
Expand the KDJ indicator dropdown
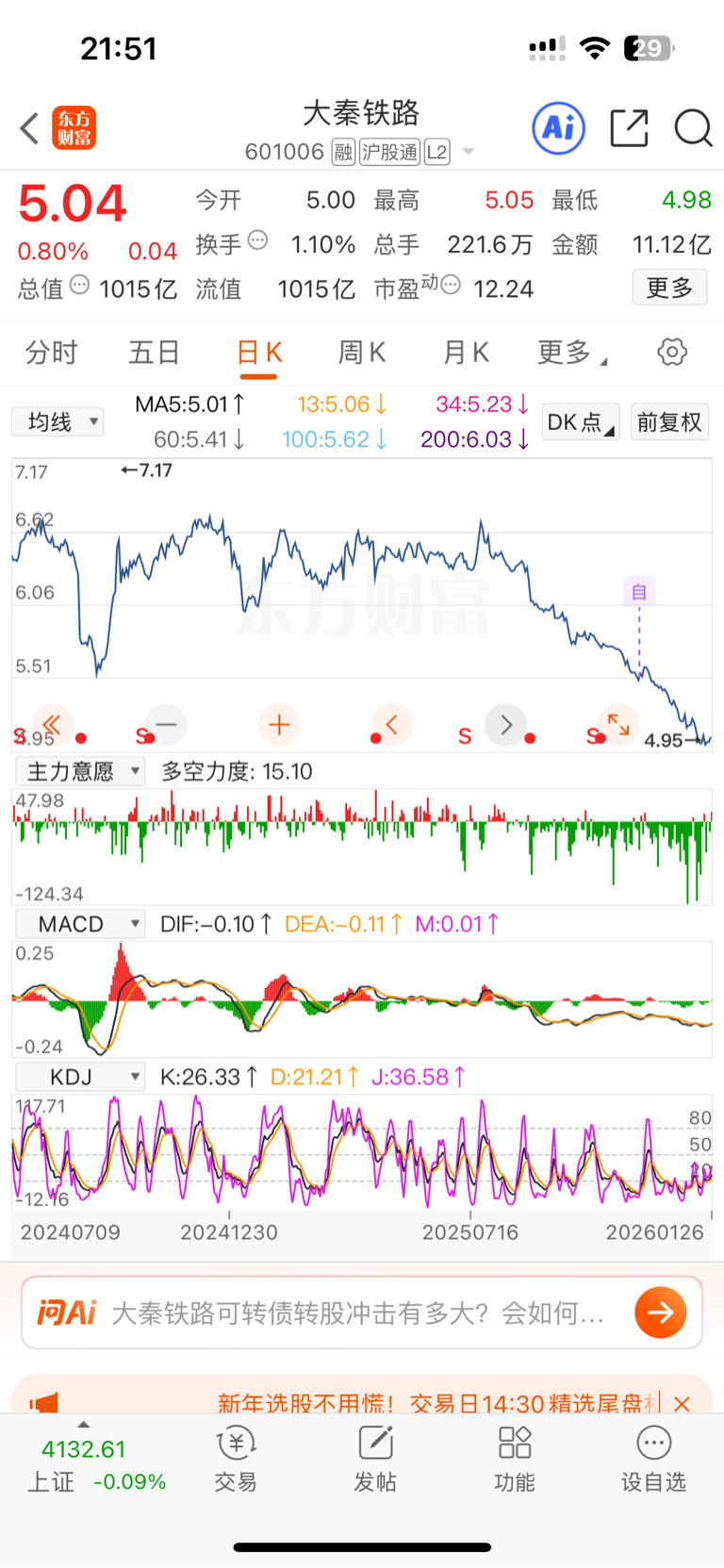[x=80, y=1077]
